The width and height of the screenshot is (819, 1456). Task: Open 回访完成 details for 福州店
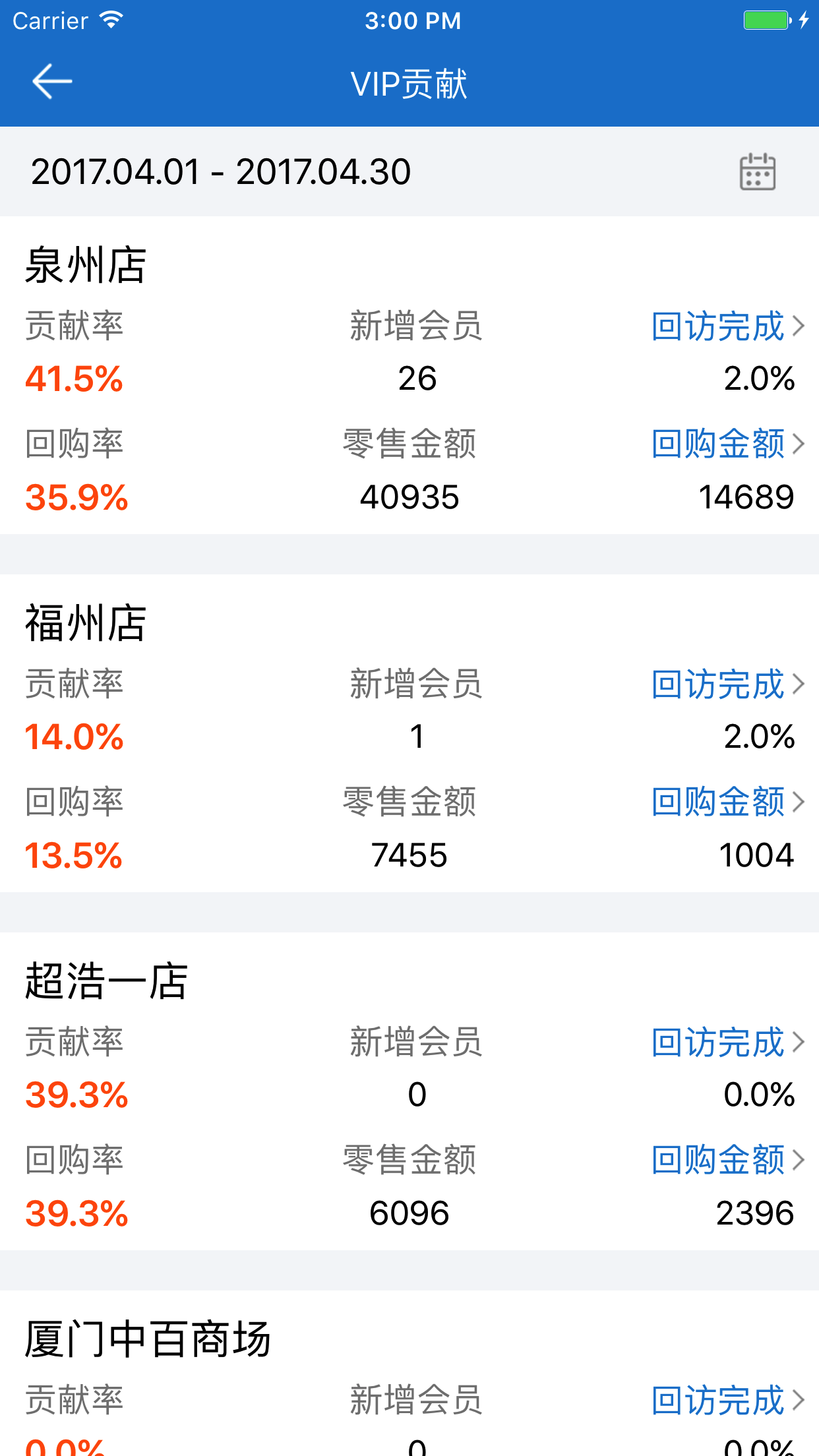pyautogui.click(x=720, y=684)
